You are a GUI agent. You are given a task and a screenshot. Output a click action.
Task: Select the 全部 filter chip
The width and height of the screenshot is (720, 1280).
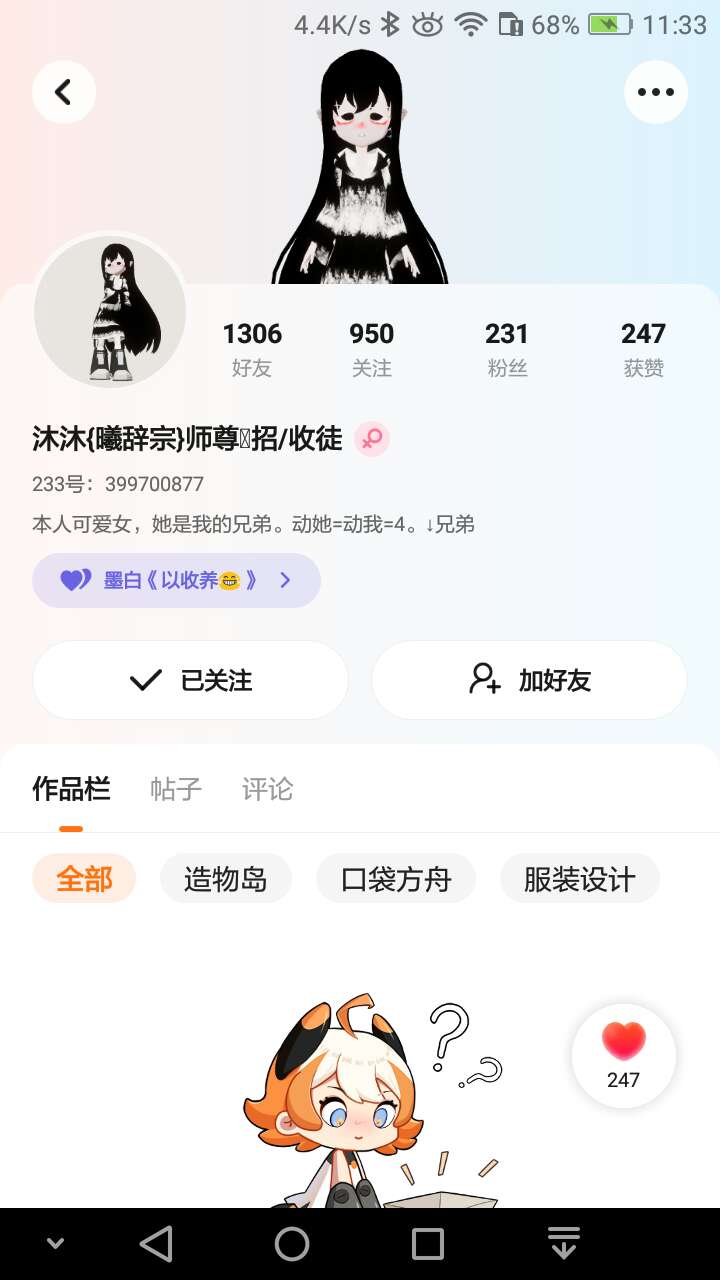[x=84, y=879]
